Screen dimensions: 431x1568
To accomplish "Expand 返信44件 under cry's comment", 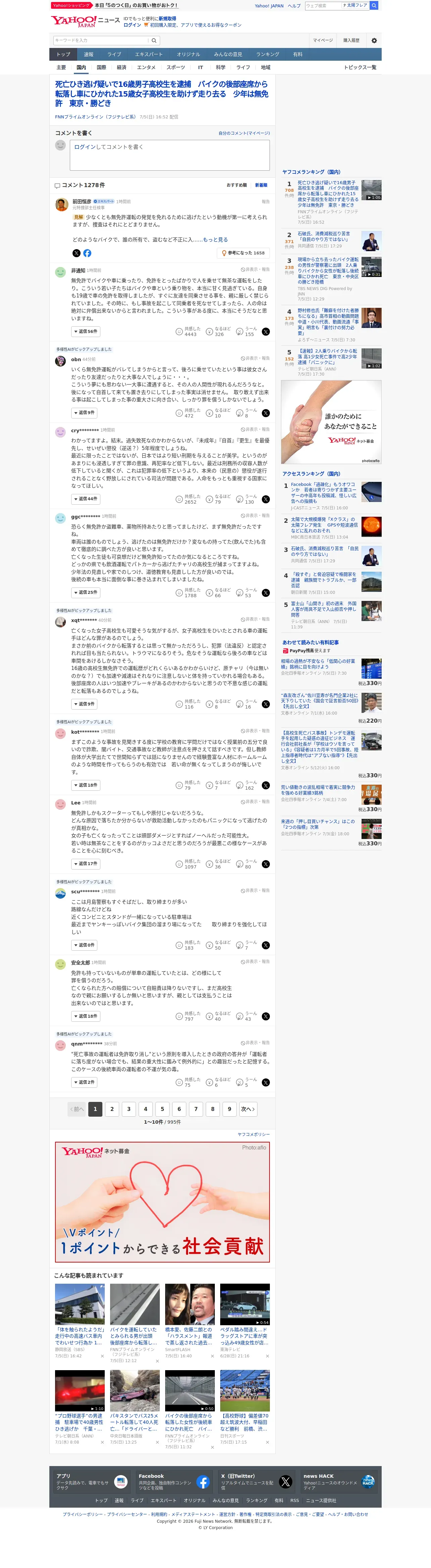I will [x=85, y=499].
